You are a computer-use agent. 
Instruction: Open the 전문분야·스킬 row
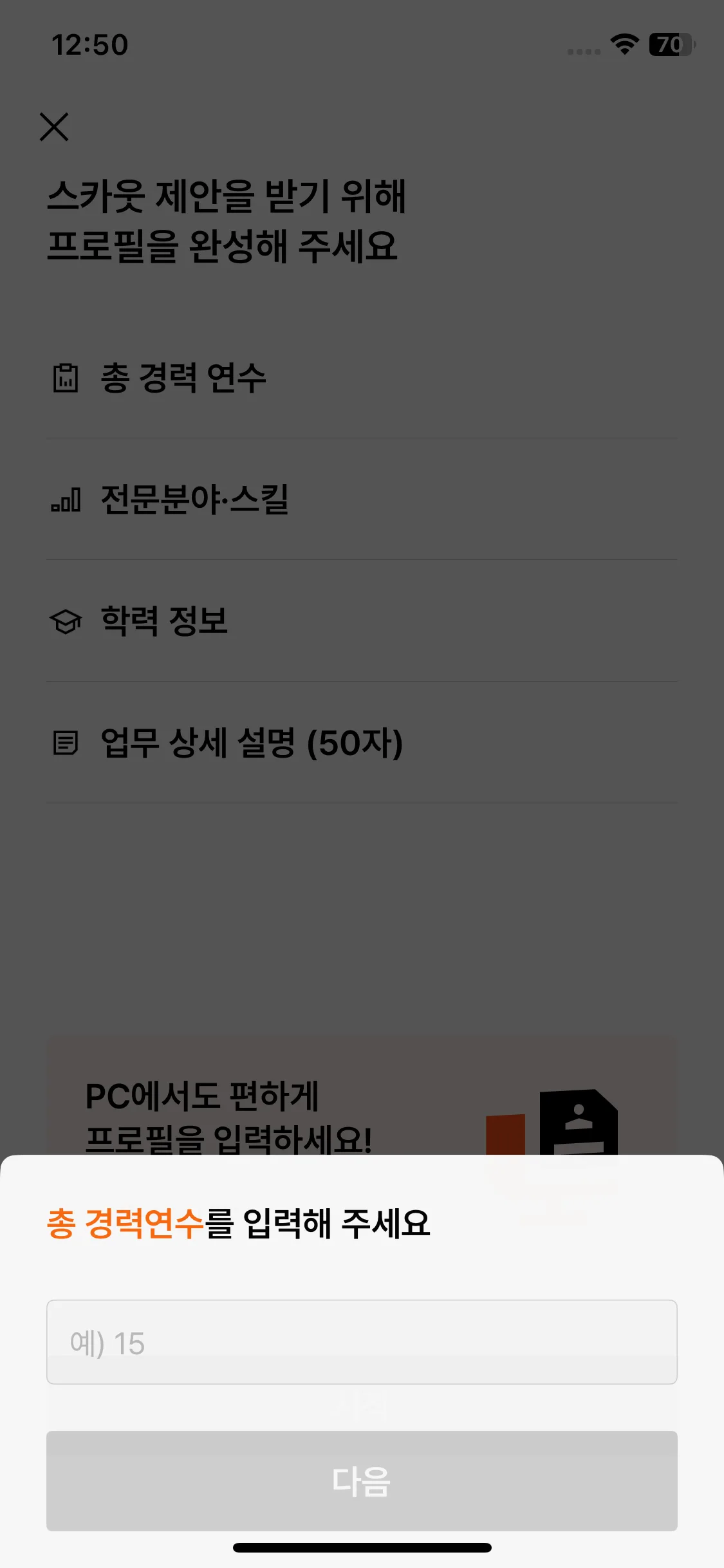[x=362, y=499]
